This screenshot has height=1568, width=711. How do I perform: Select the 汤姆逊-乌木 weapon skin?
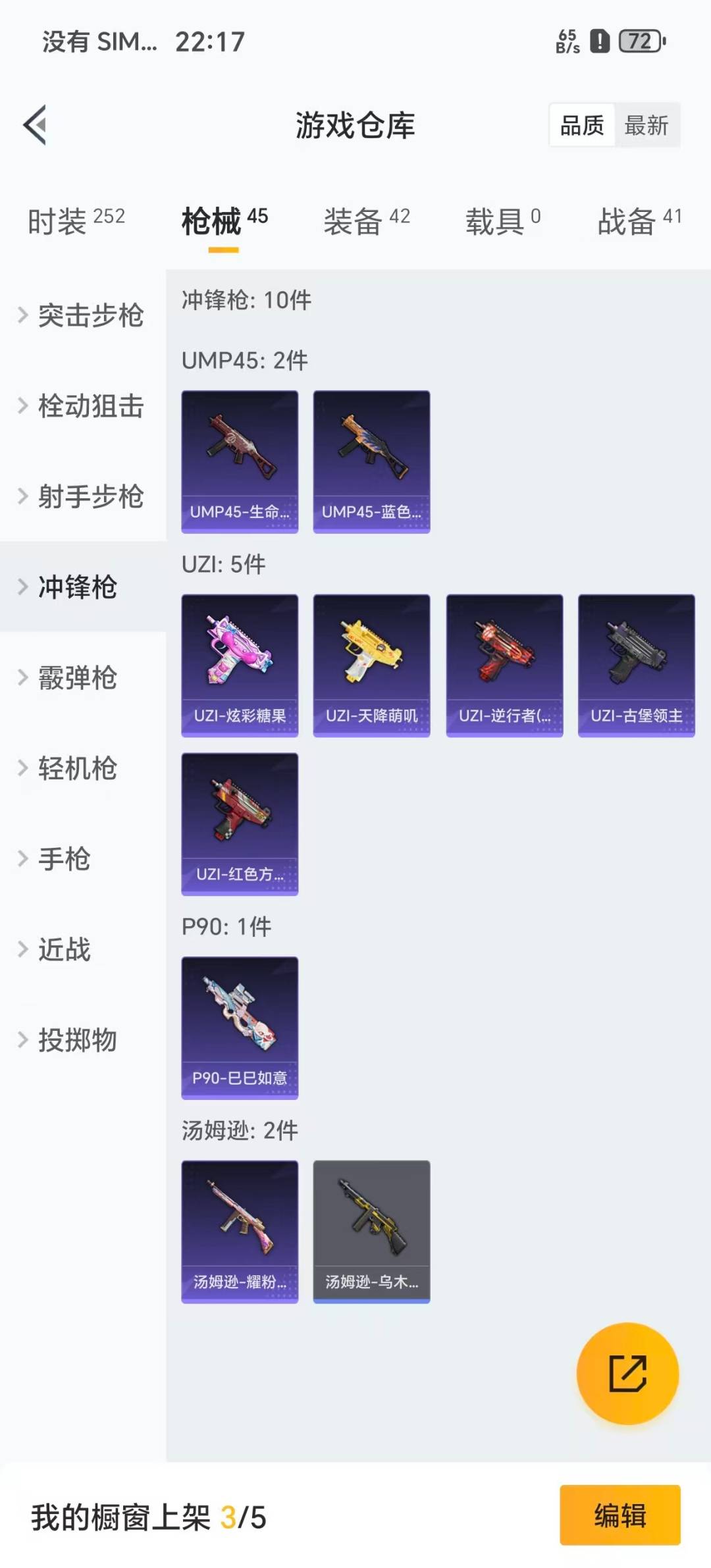(371, 1231)
